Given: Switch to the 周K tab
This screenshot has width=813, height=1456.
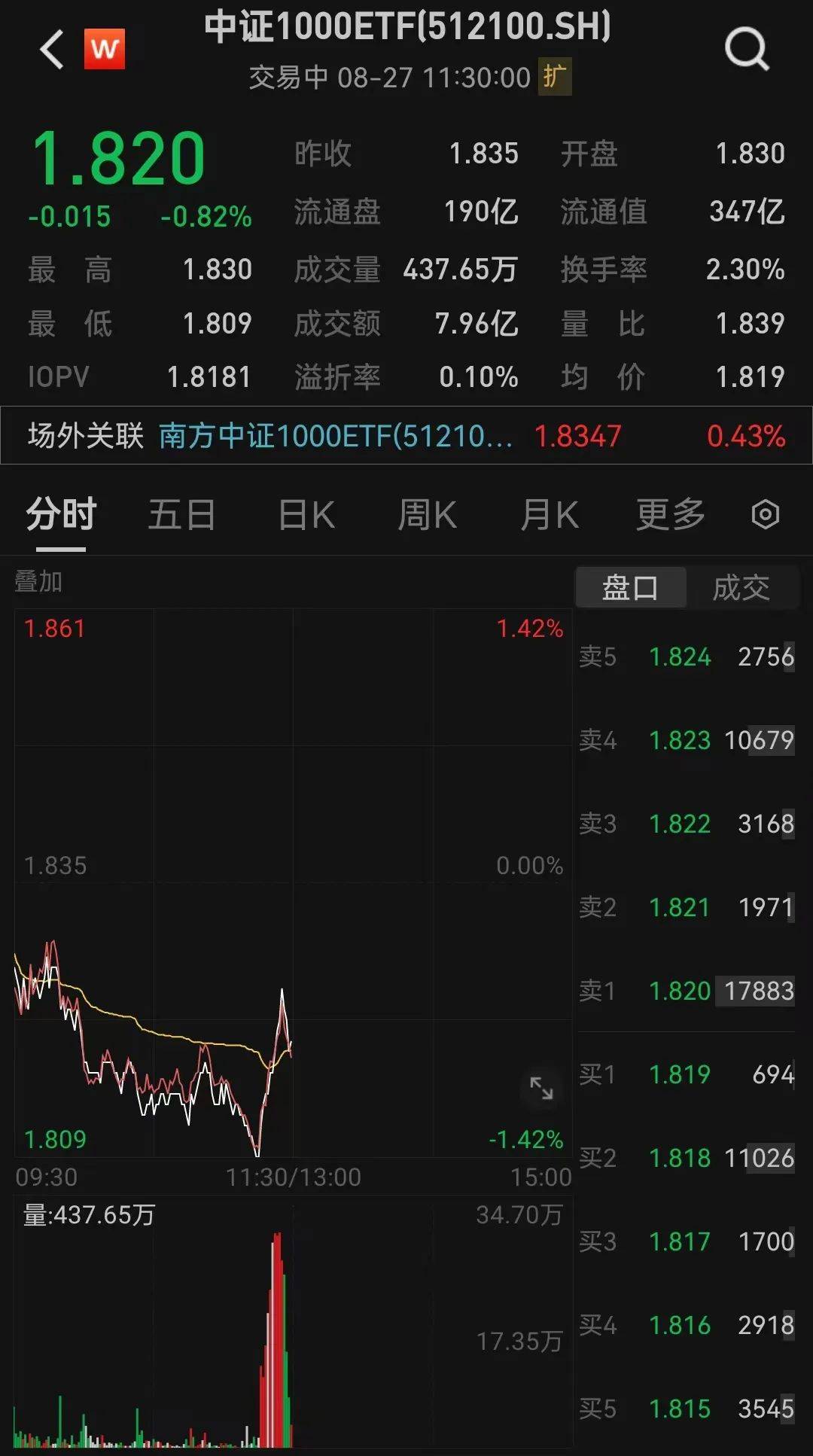Looking at the screenshot, I should [427, 513].
